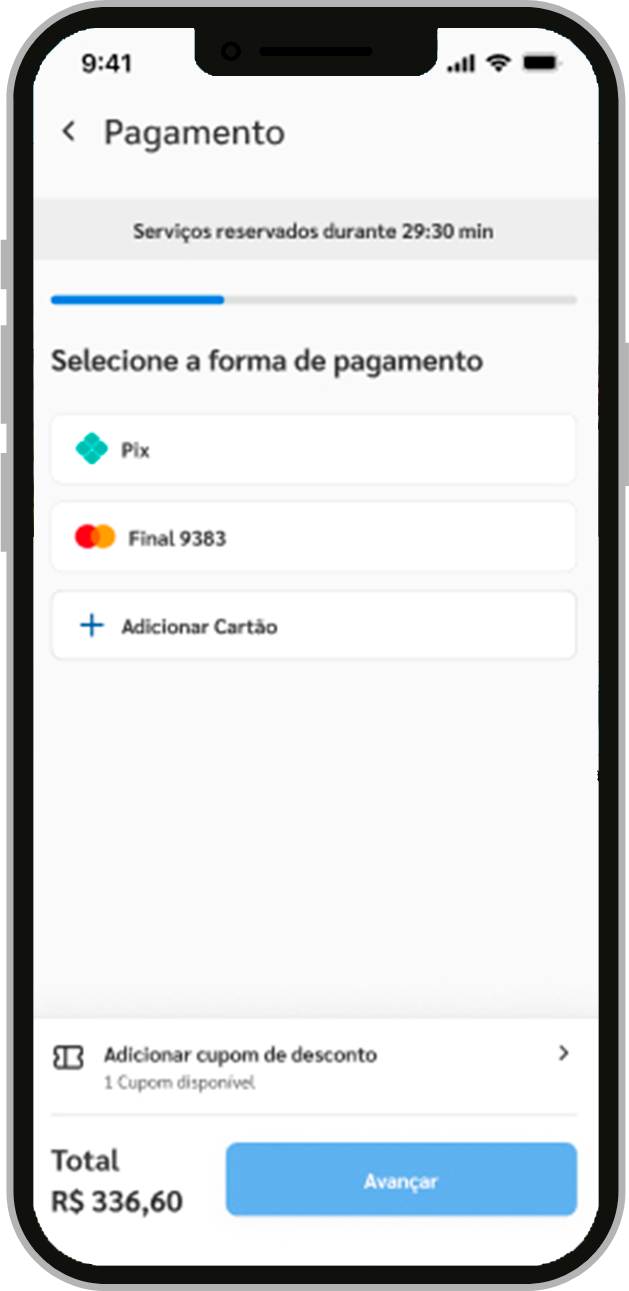Tap Adicionar Cartão to add a card

coord(313,626)
